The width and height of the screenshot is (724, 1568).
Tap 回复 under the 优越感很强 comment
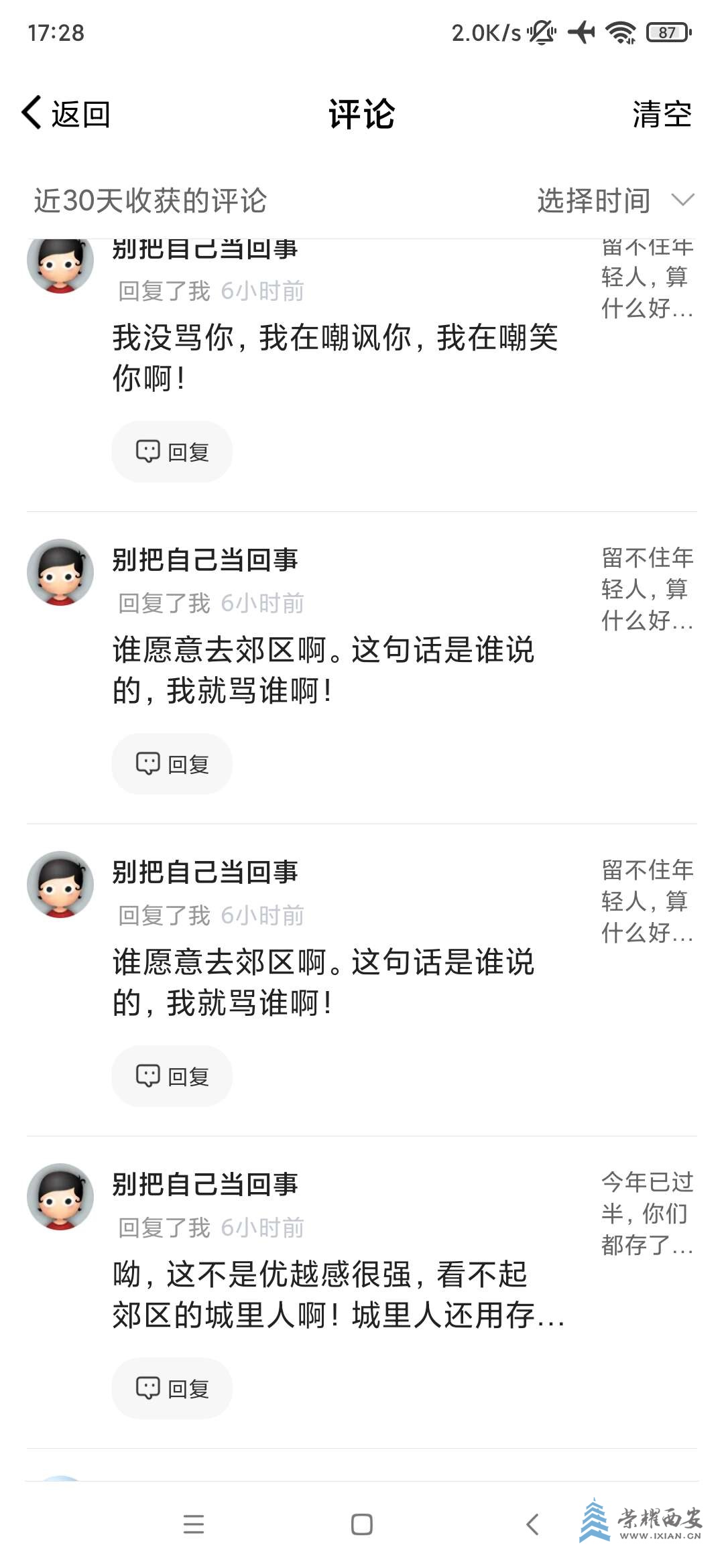172,1388
